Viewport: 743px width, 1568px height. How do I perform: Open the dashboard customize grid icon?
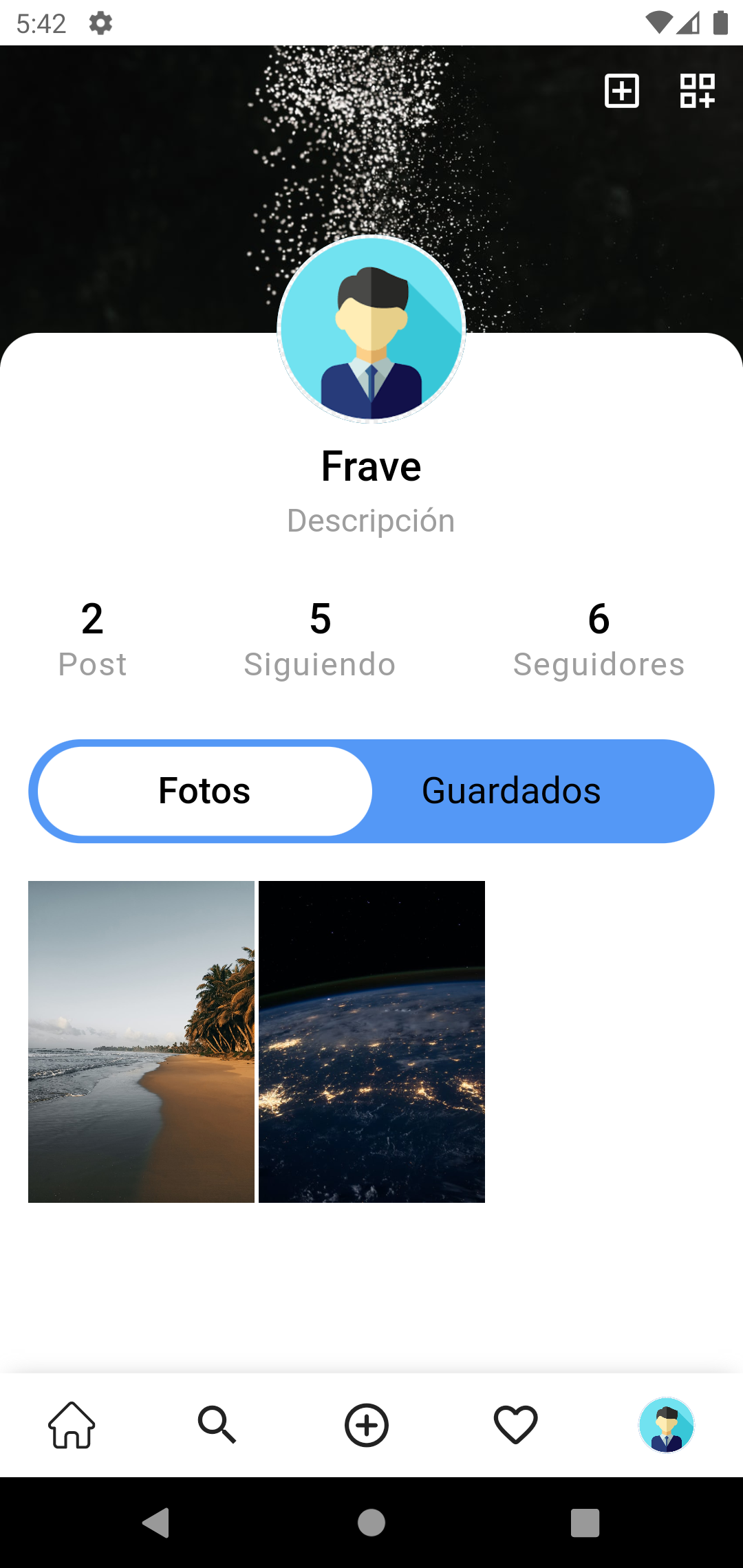(x=697, y=91)
